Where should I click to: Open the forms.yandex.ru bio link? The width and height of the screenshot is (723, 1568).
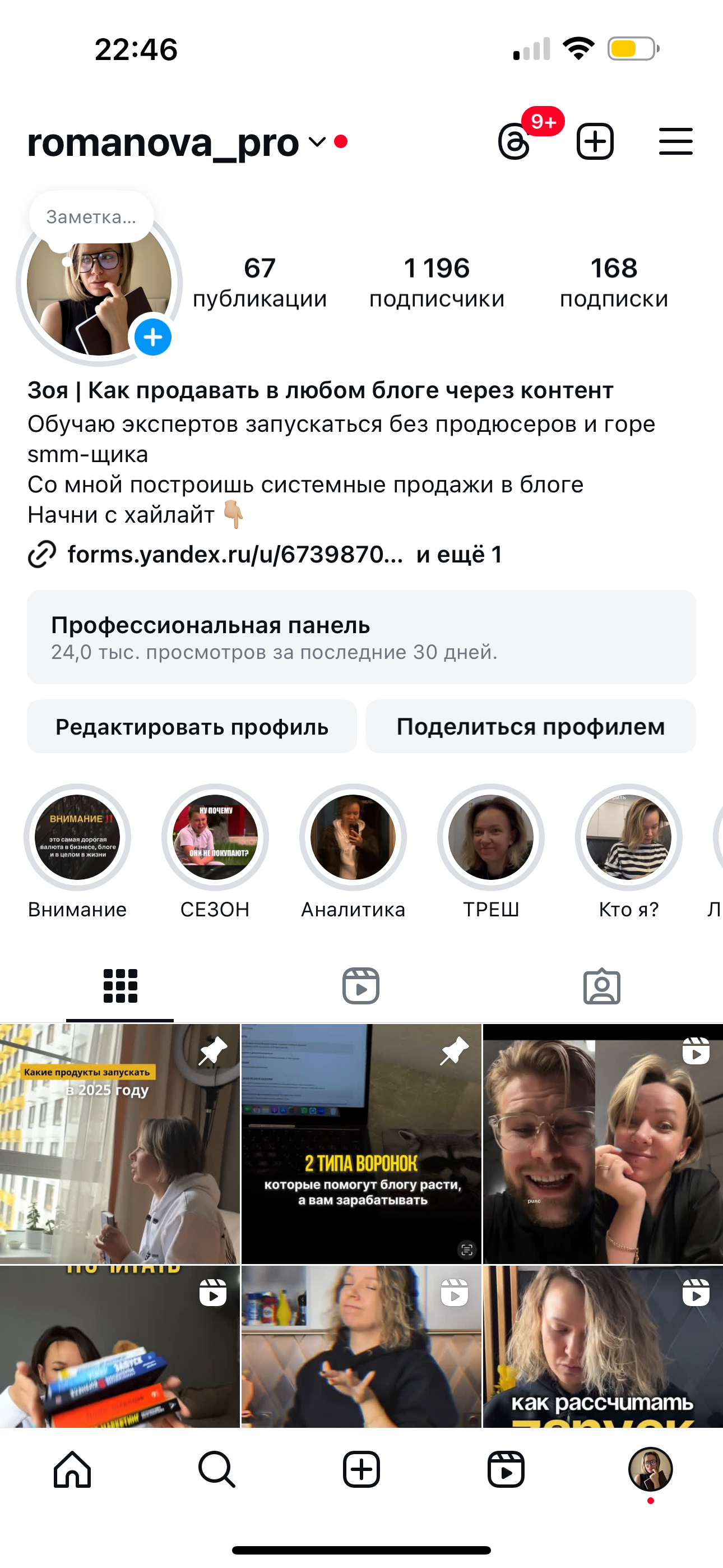click(x=234, y=554)
